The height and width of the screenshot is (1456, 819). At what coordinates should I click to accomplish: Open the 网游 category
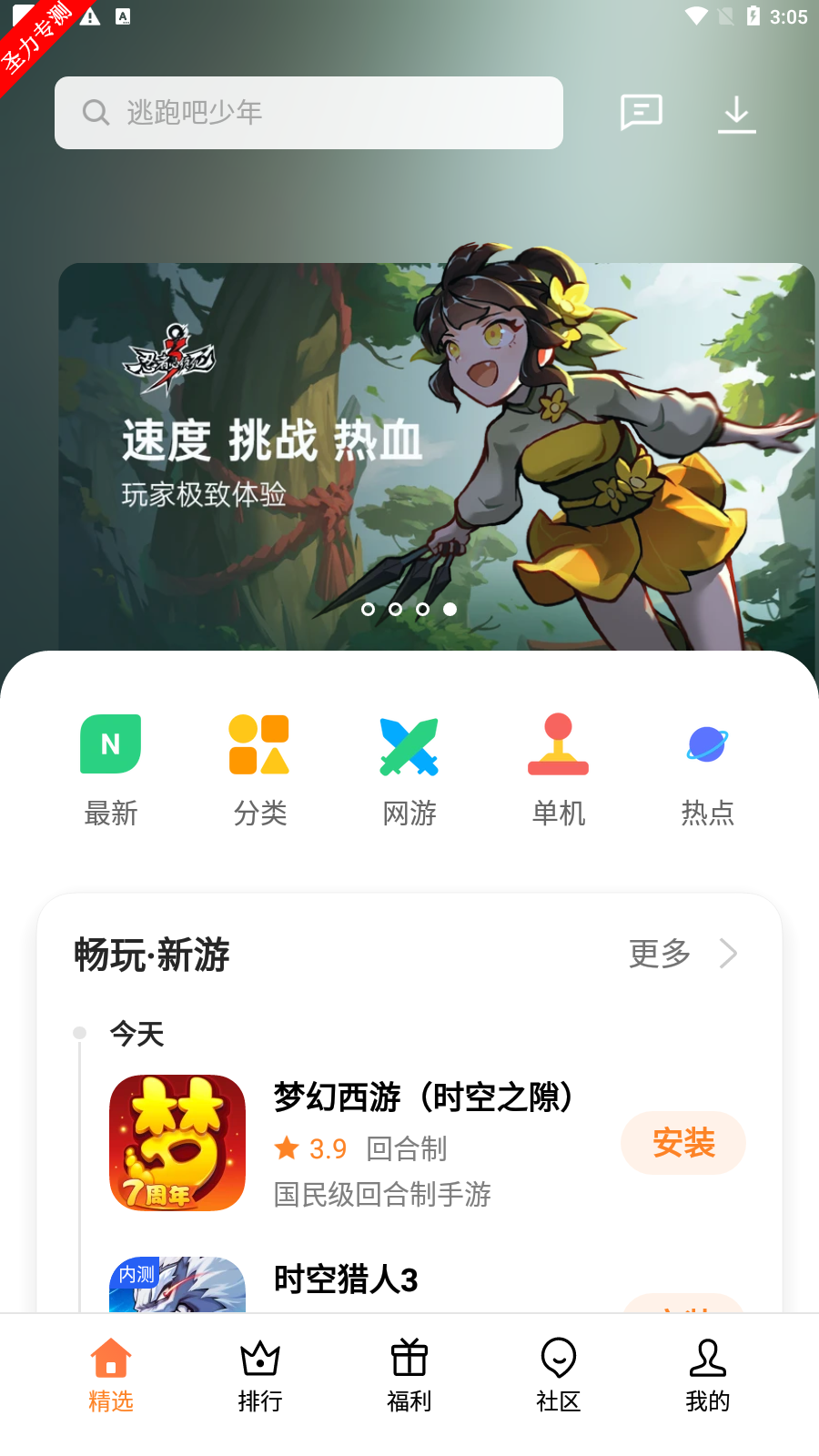coord(409,769)
